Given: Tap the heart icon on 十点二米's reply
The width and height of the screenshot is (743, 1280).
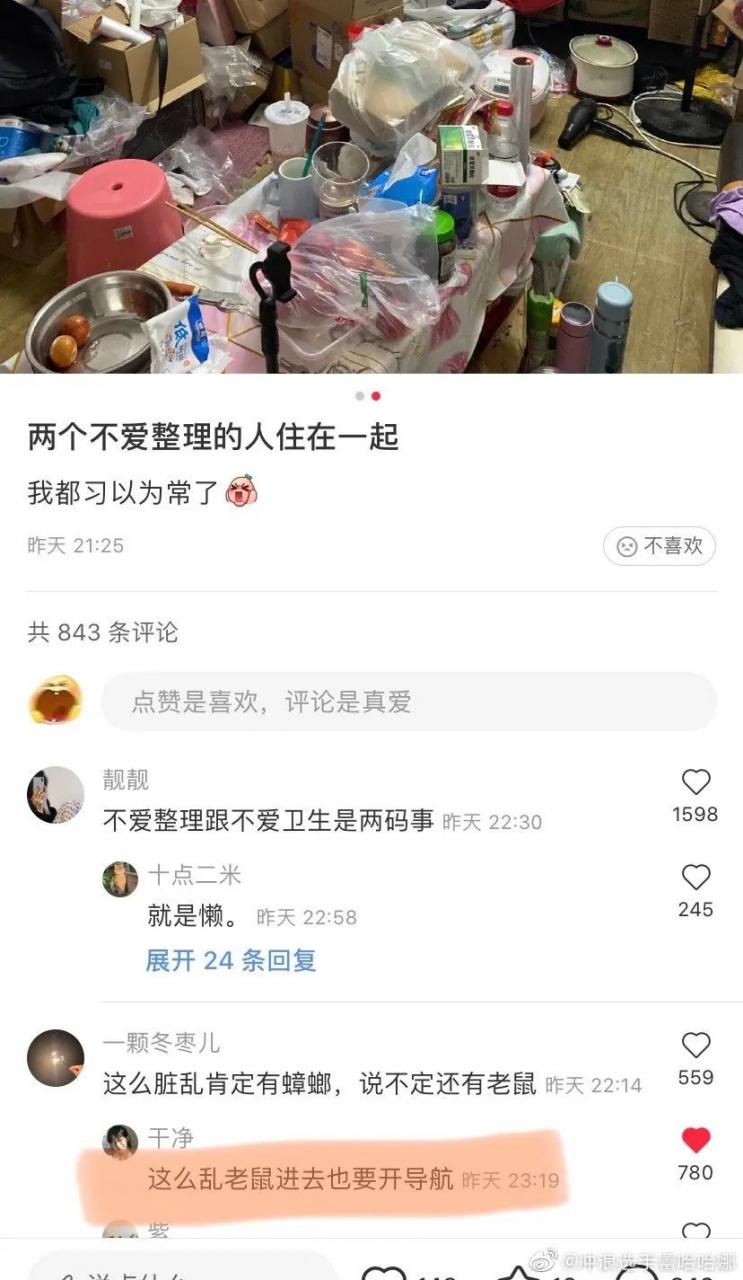Looking at the screenshot, I should click(x=695, y=879).
